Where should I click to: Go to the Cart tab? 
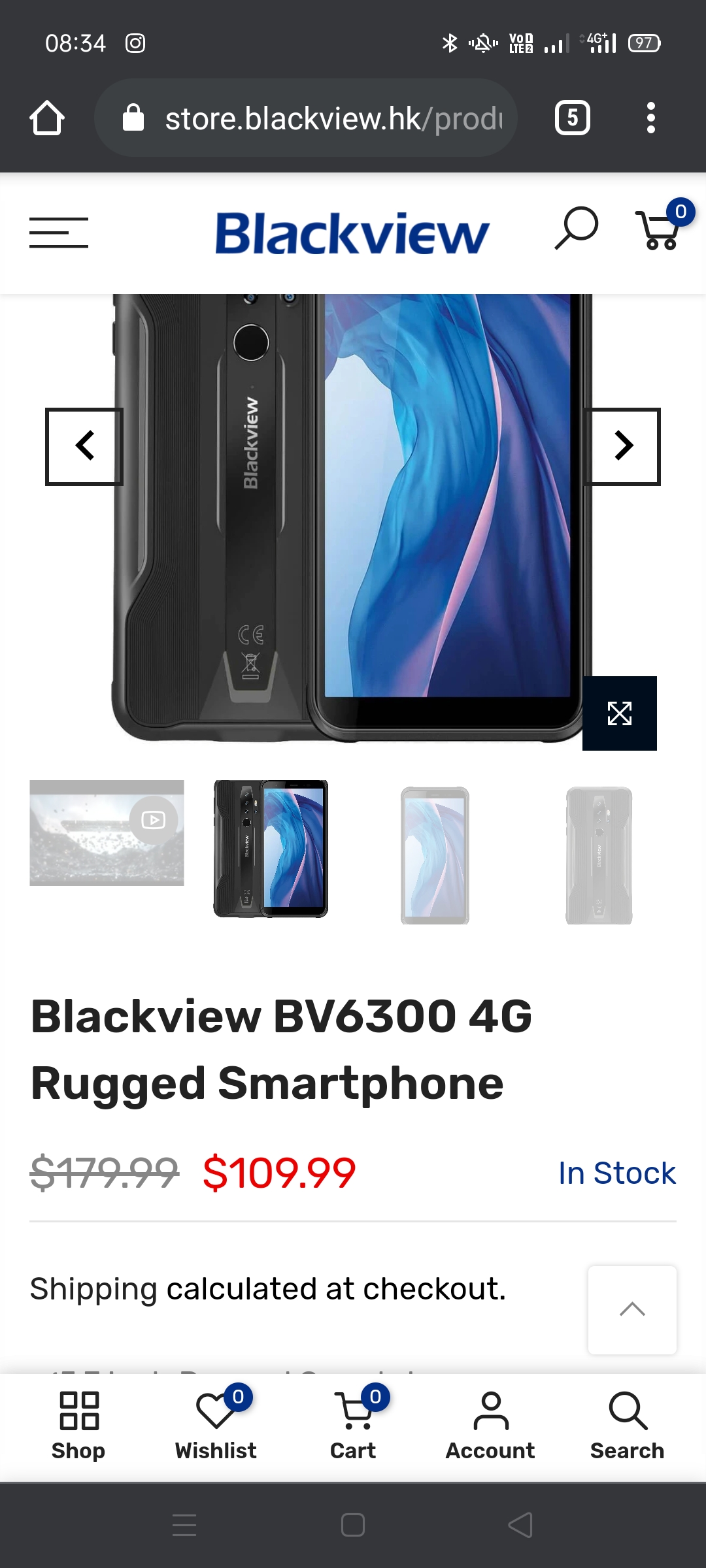click(x=353, y=1426)
